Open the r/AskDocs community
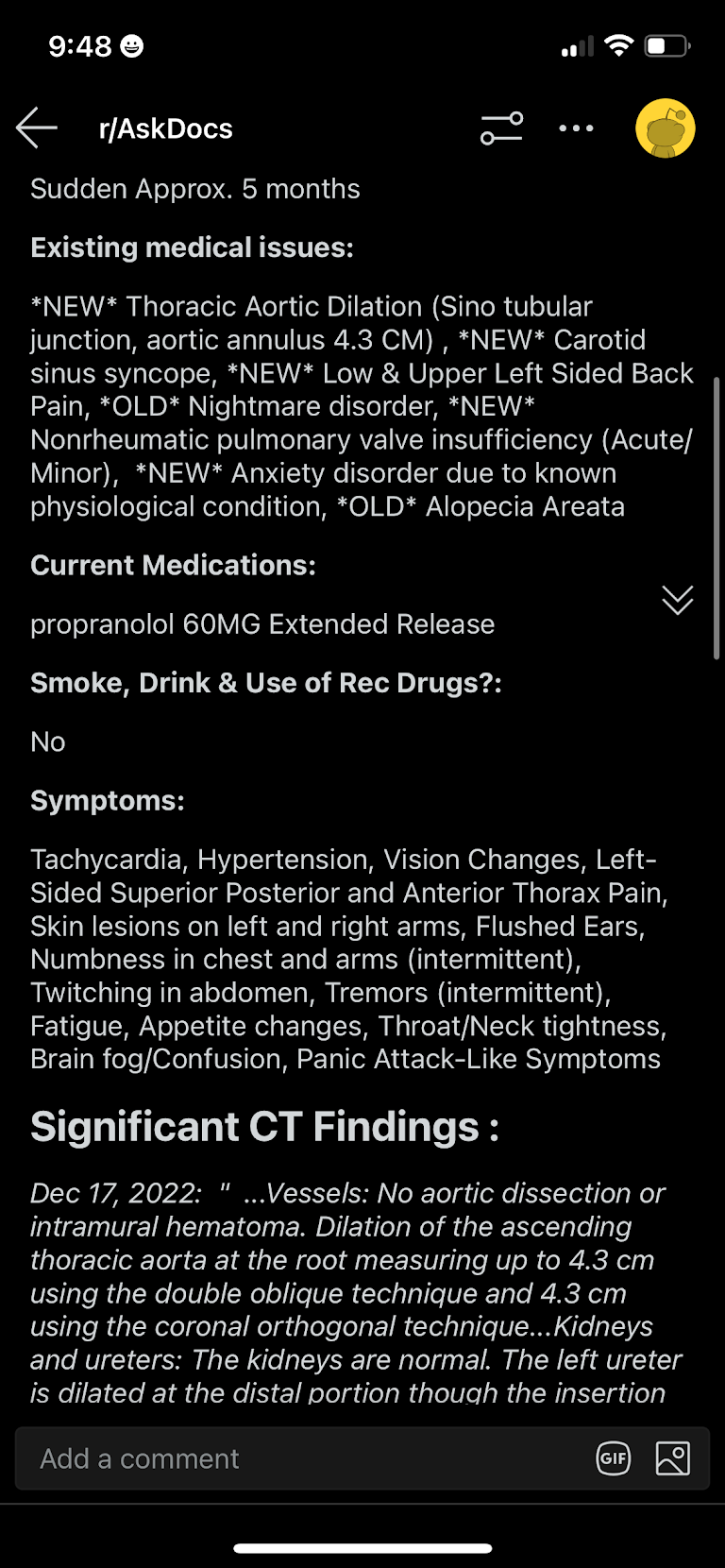Screen dimensions: 725x1568 click(x=165, y=128)
